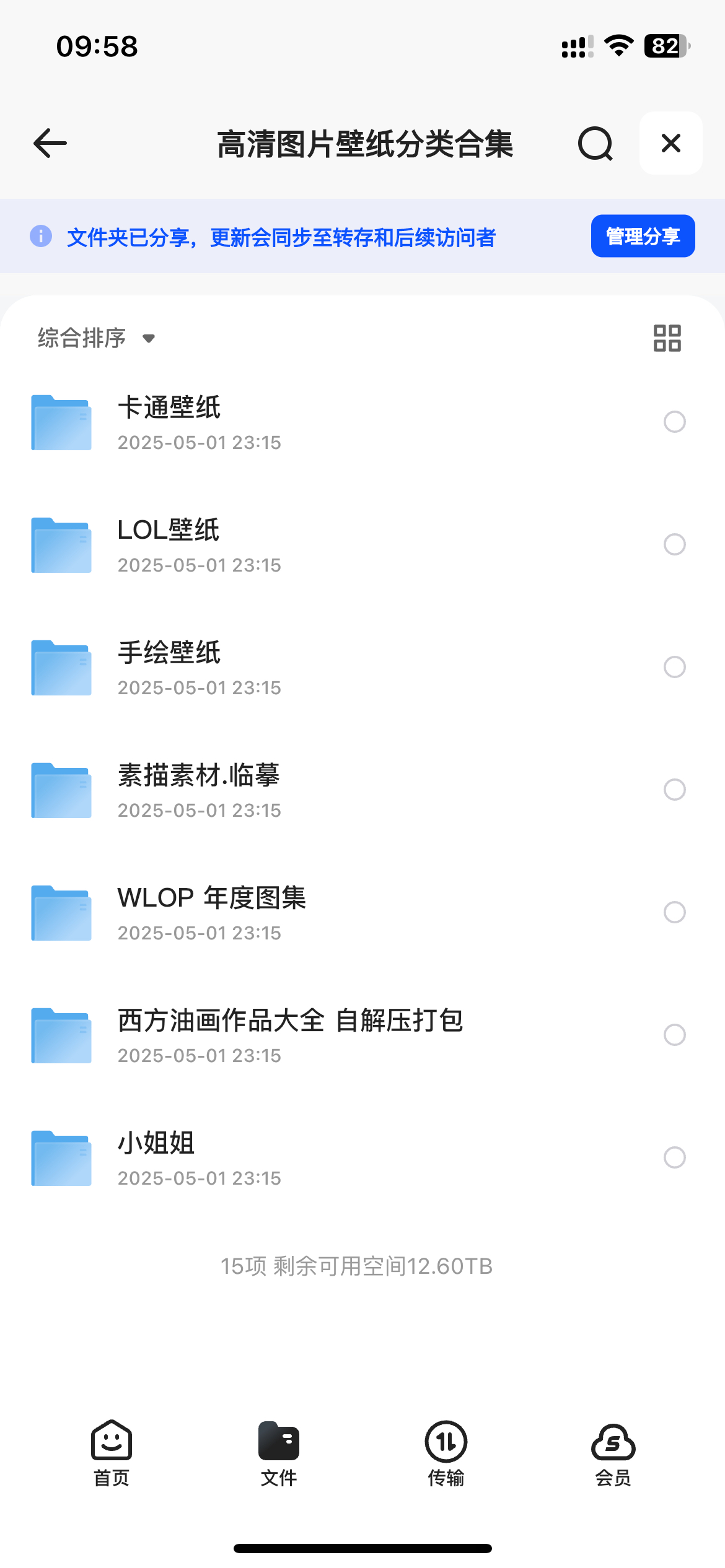Switch to grid view layout

coord(667,338)
